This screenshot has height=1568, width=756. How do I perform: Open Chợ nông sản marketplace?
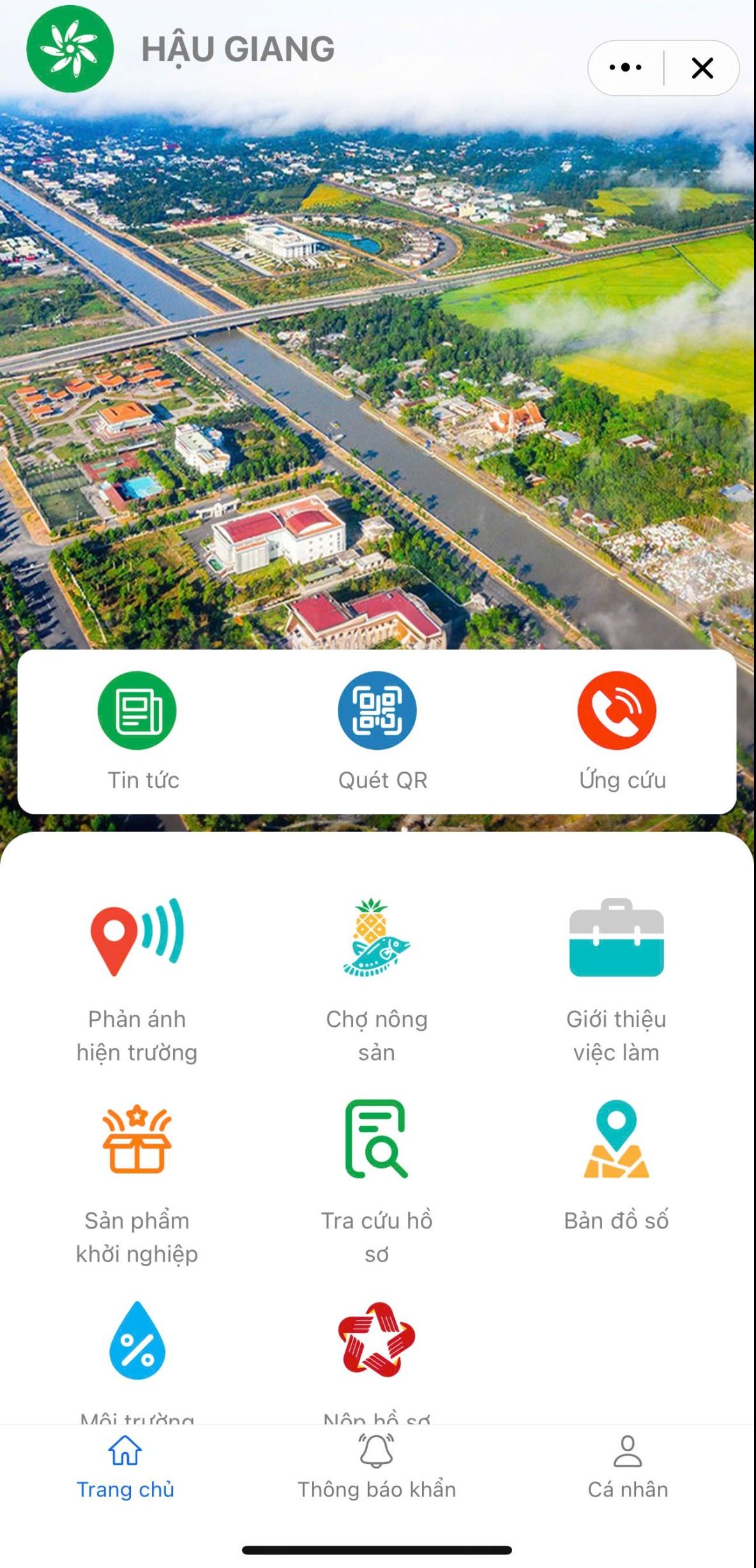377,980
